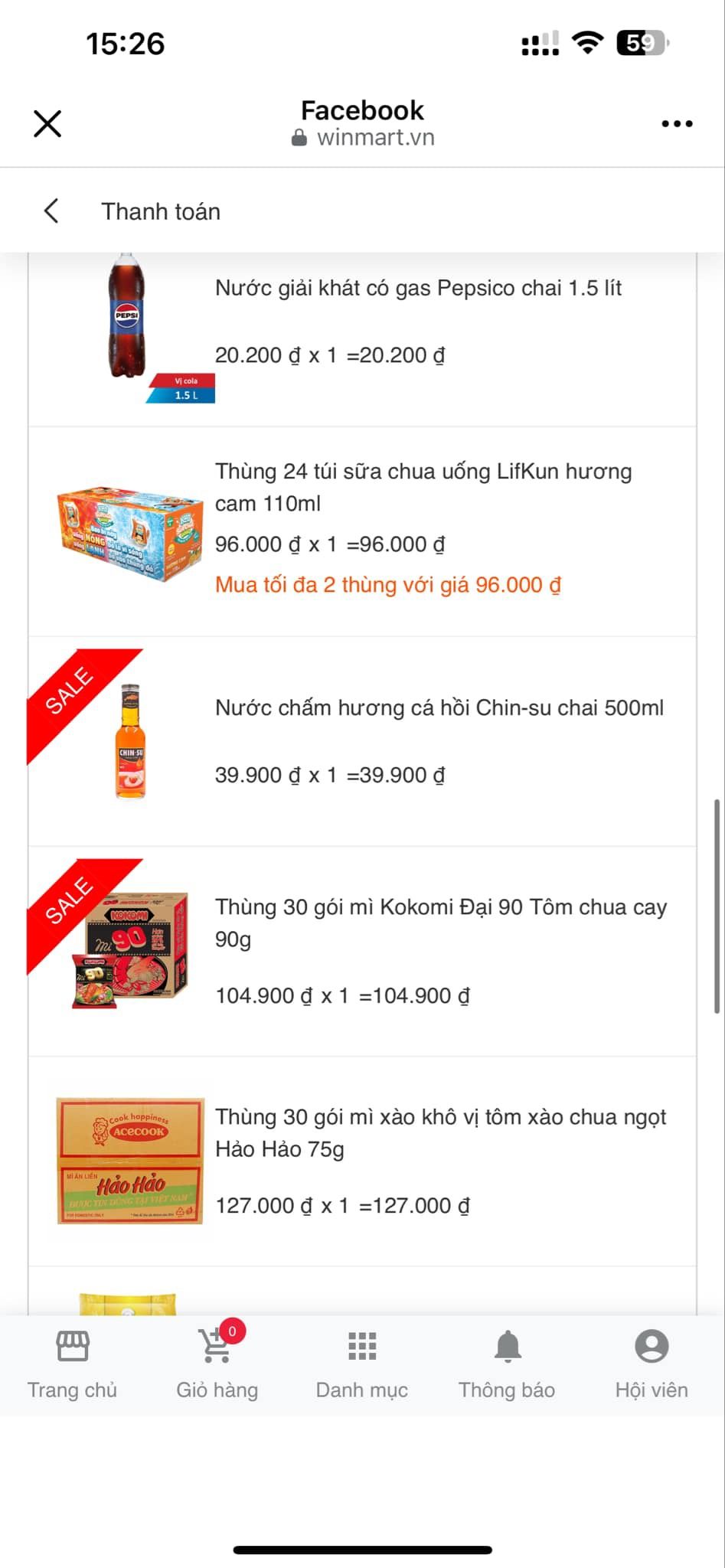
Task: Open the Danh mục tab
Action: pos(362,1364)
